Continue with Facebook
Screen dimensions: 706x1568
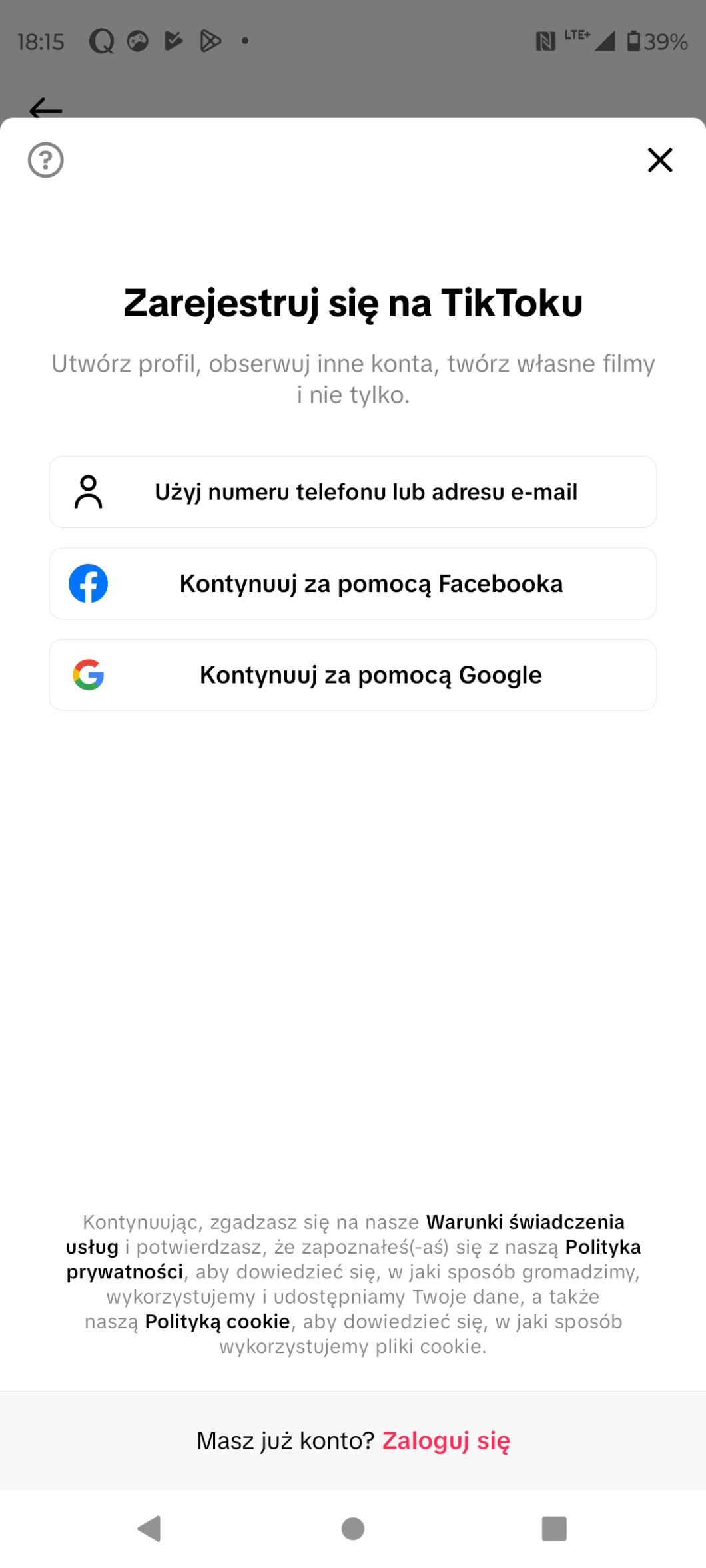click(353, 583)
